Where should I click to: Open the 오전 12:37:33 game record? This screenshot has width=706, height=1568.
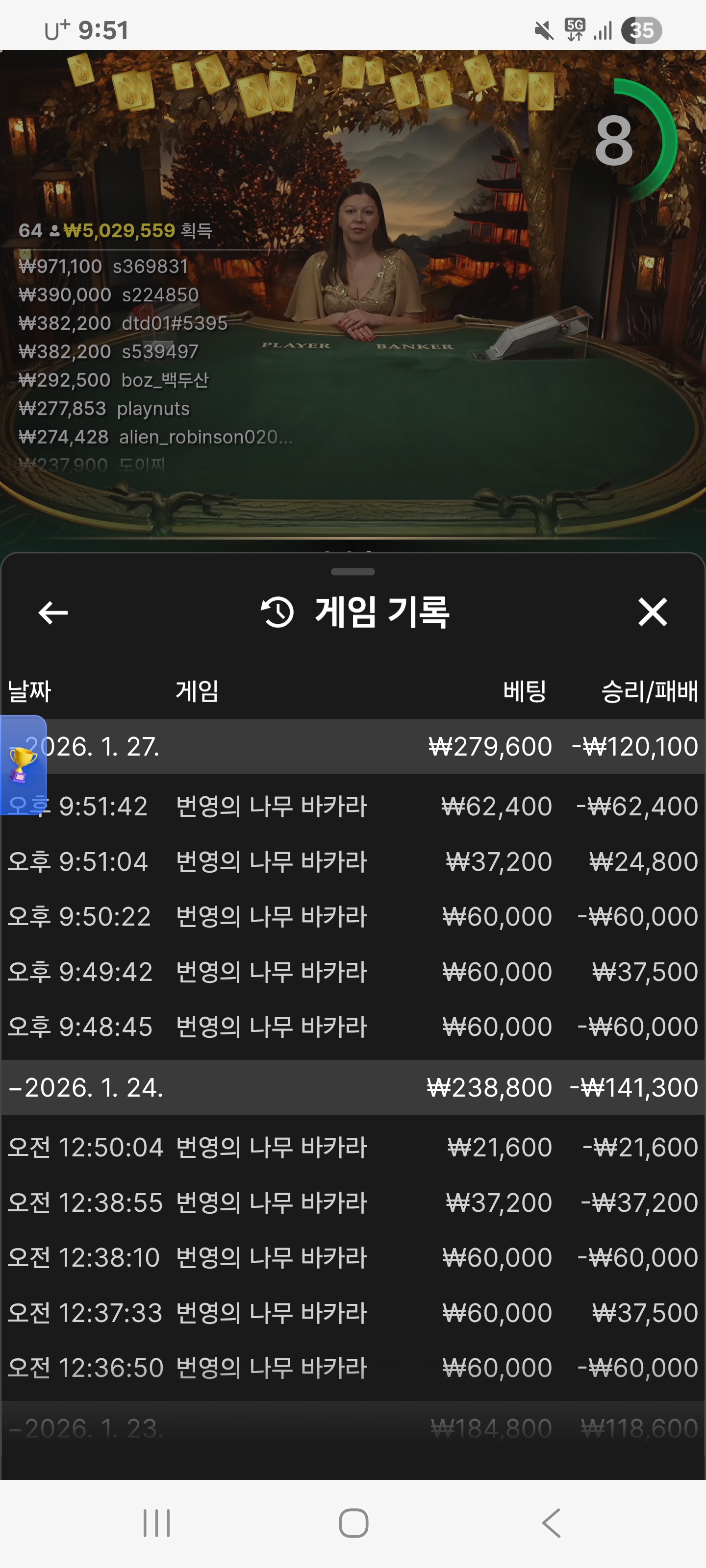(x=353, y=1312)
